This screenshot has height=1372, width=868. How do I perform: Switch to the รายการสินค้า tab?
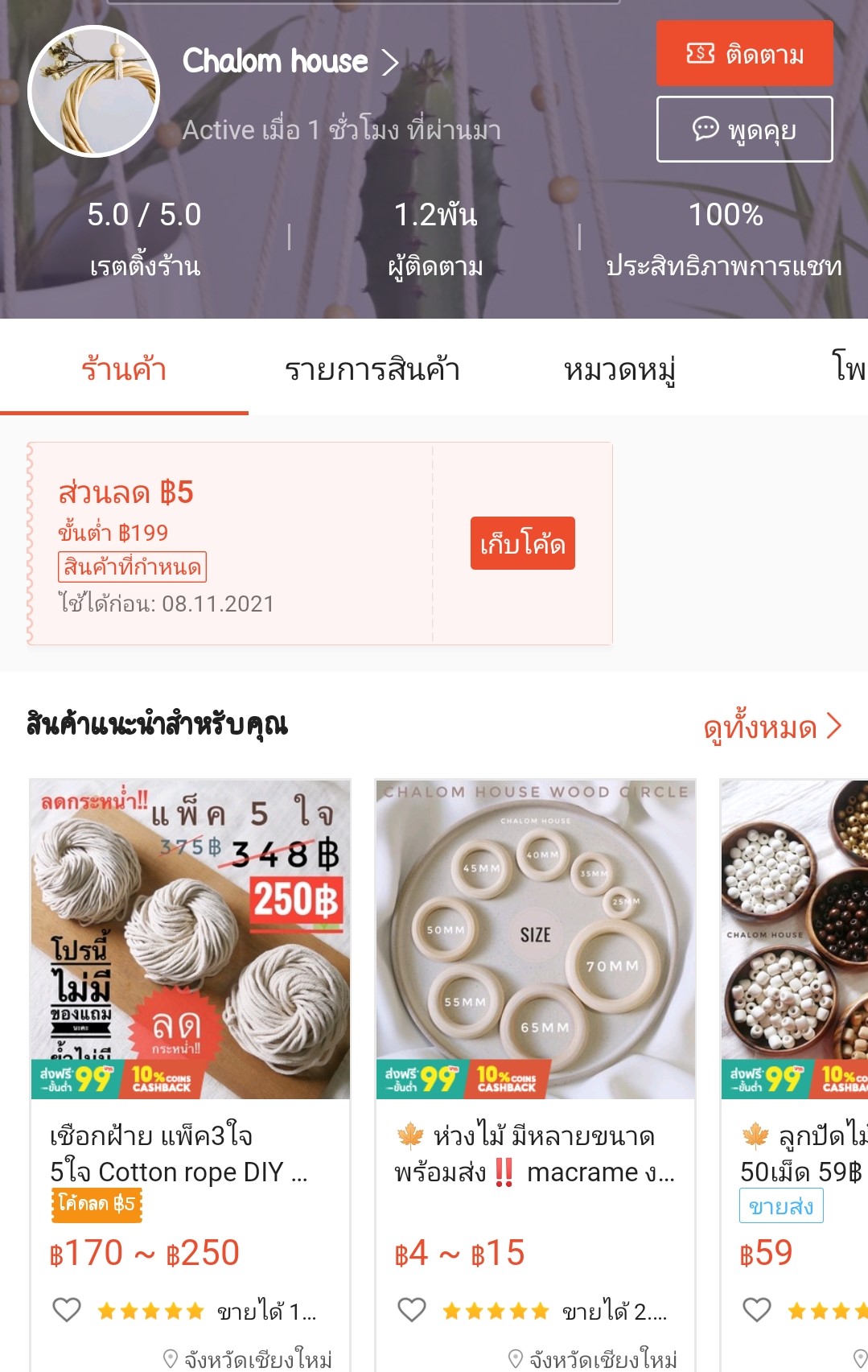[x=372, y=369]
